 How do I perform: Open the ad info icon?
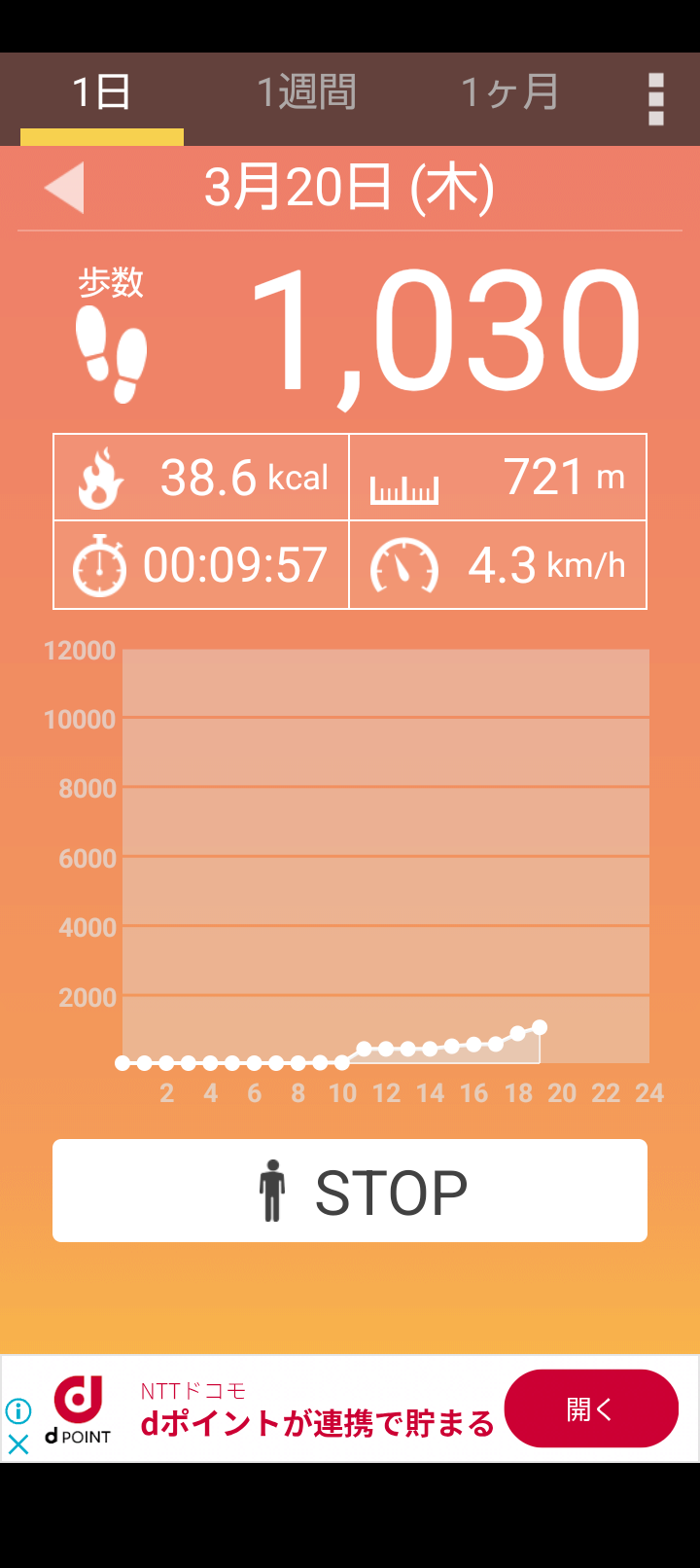point(18,1410)
